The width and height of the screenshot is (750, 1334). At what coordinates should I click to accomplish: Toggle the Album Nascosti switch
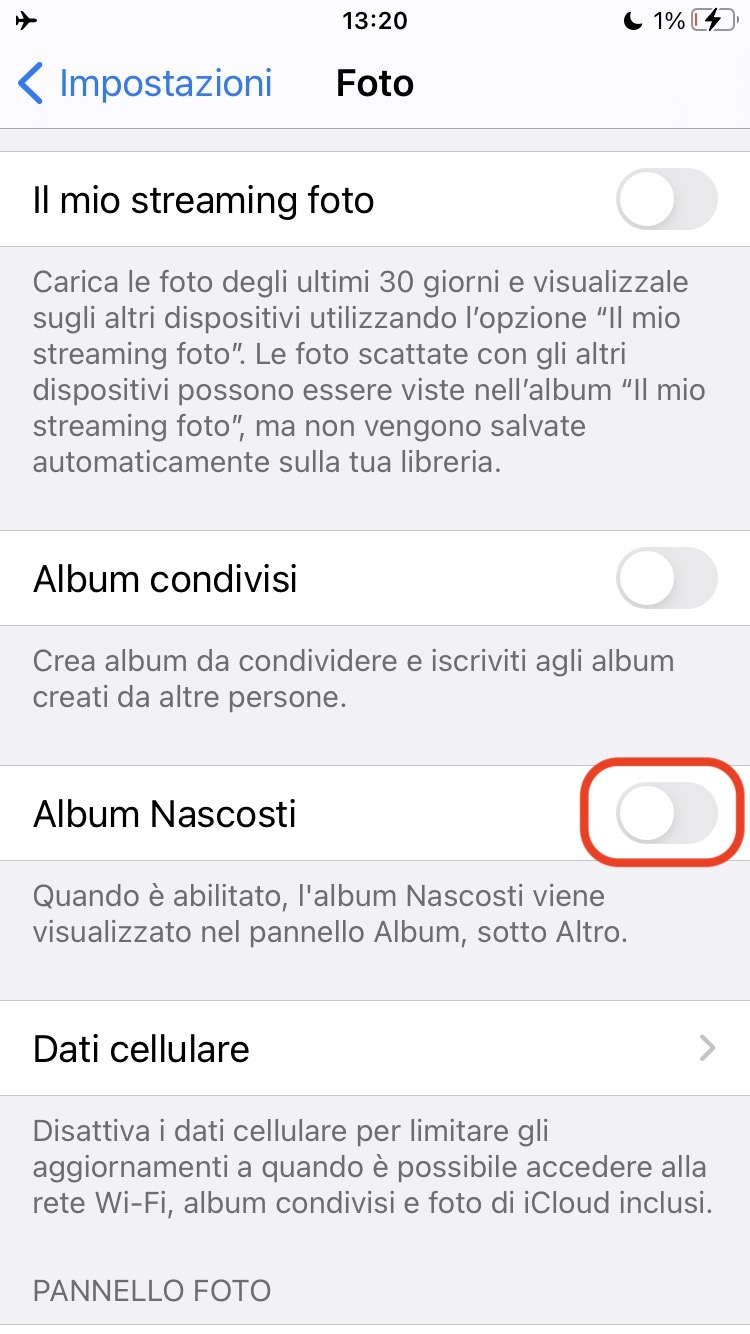coord(666,814)
